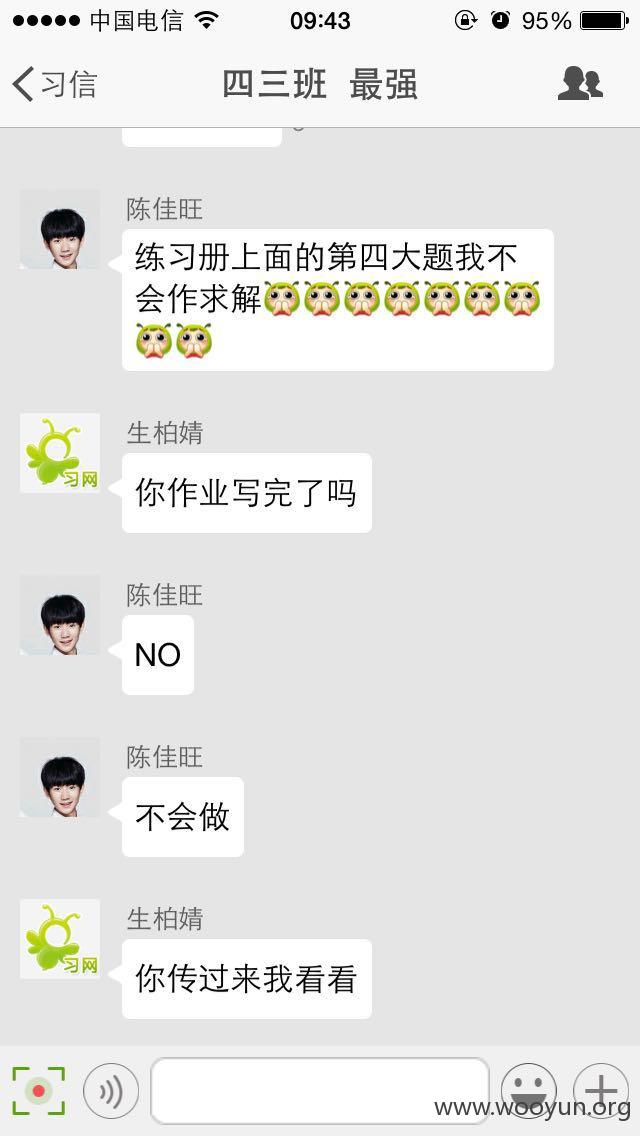
Task: Open 陈佳旺's avatar beside the NO message
Action: click(60, 616)
